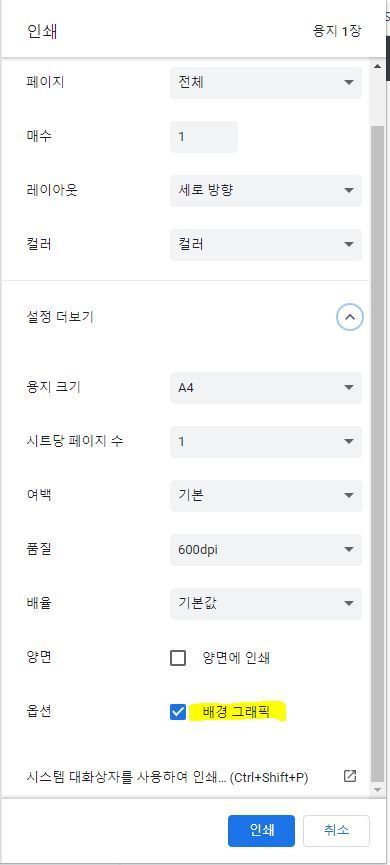Tap the blue 인쇄 button

261,830
